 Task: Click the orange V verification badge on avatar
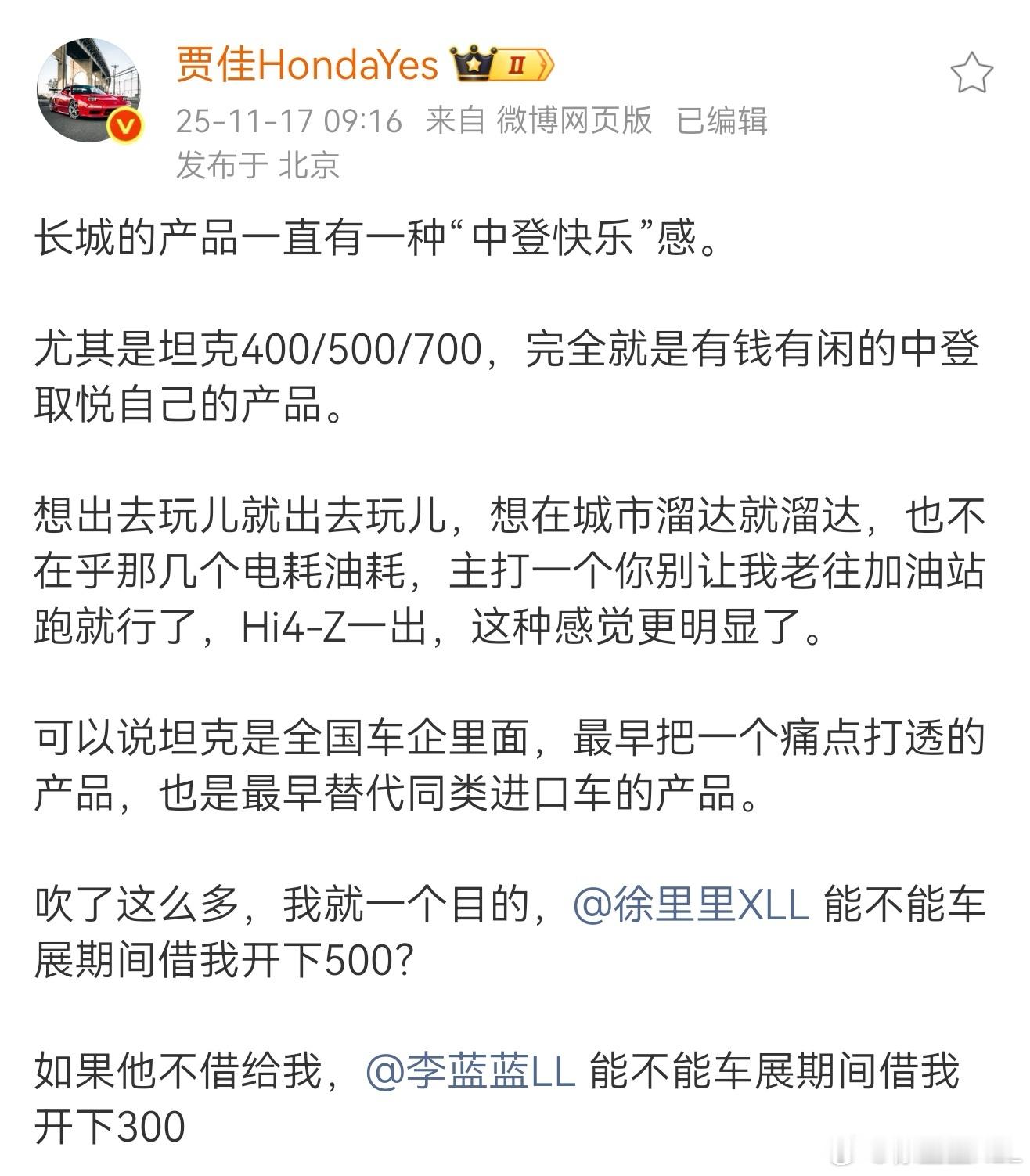[125, 124]
